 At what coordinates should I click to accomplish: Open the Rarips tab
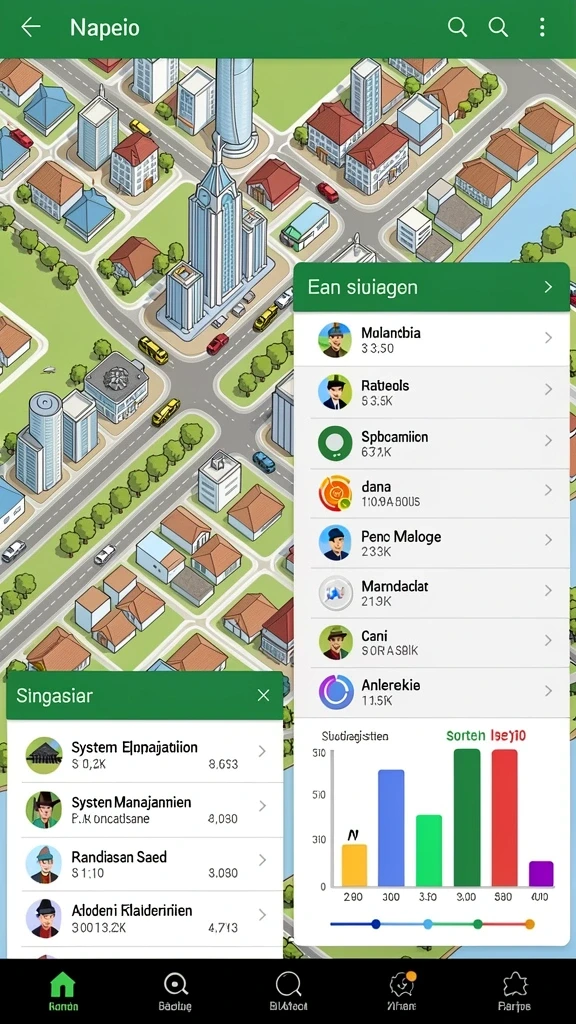[x=515, y=991]
